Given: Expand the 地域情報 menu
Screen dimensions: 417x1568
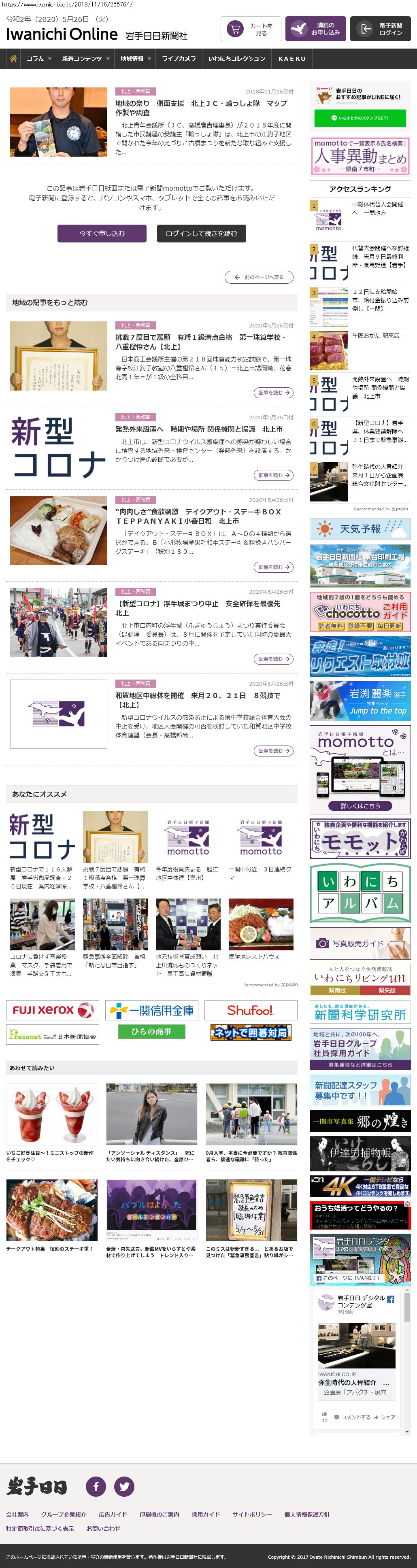Looking at the screenshot, I should [135, 58].
